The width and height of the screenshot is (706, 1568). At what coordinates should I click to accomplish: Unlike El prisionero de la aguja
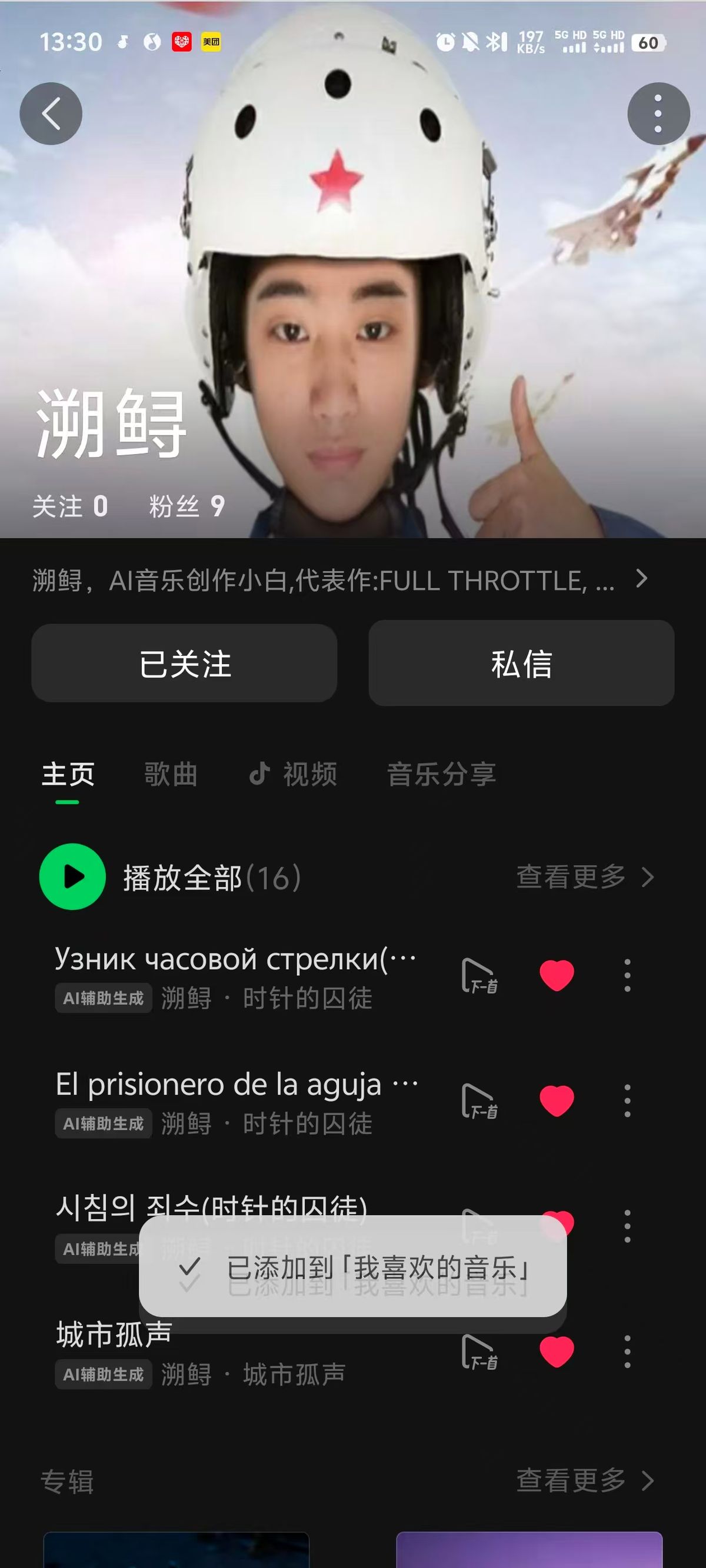(x=557, y=1101)
